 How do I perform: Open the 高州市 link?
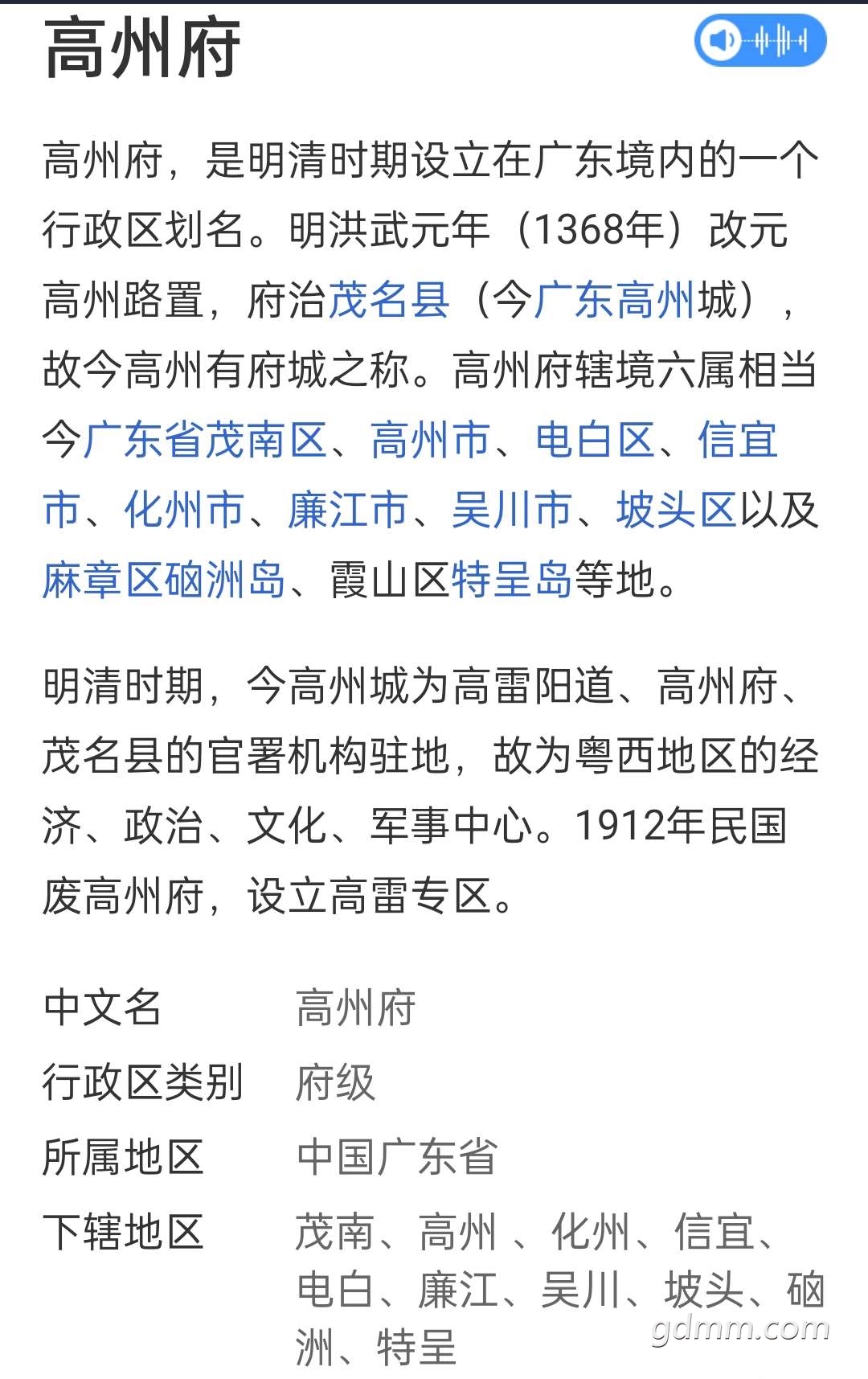pos(430,441)
